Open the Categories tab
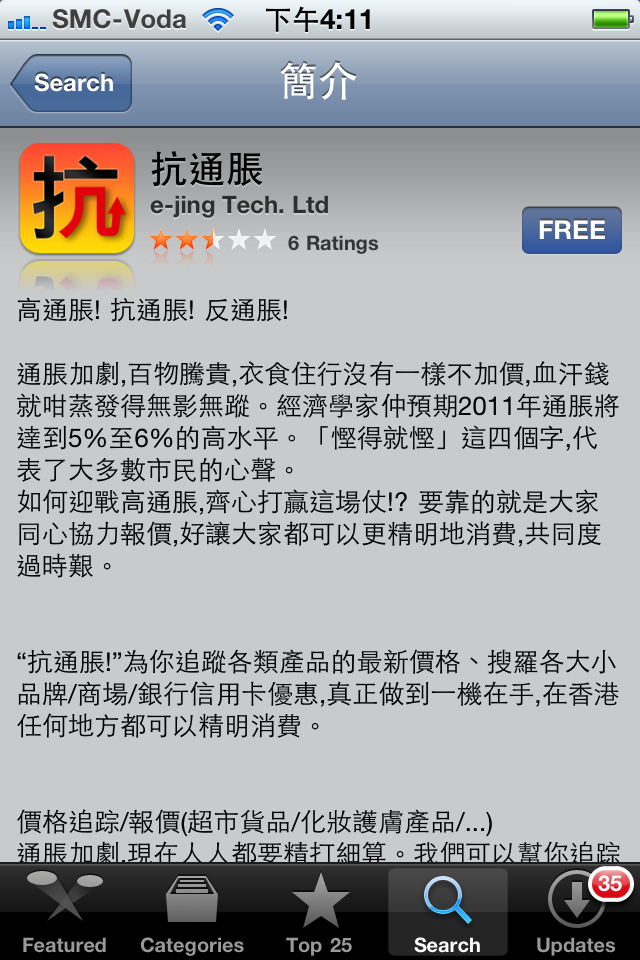The image size is (640, 960). click(x=192, y=913)
